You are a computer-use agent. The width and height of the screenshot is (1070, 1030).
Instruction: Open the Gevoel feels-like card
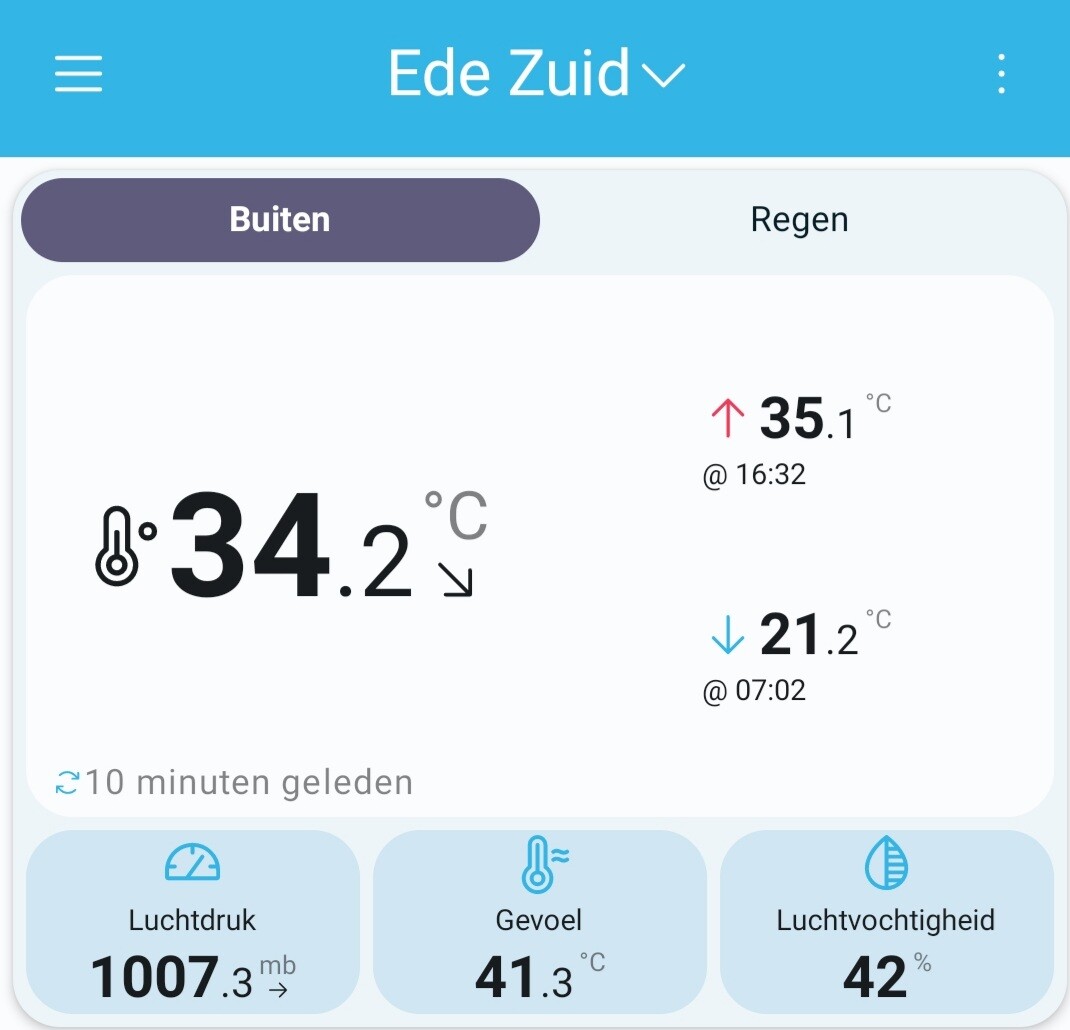click(539, 921)
